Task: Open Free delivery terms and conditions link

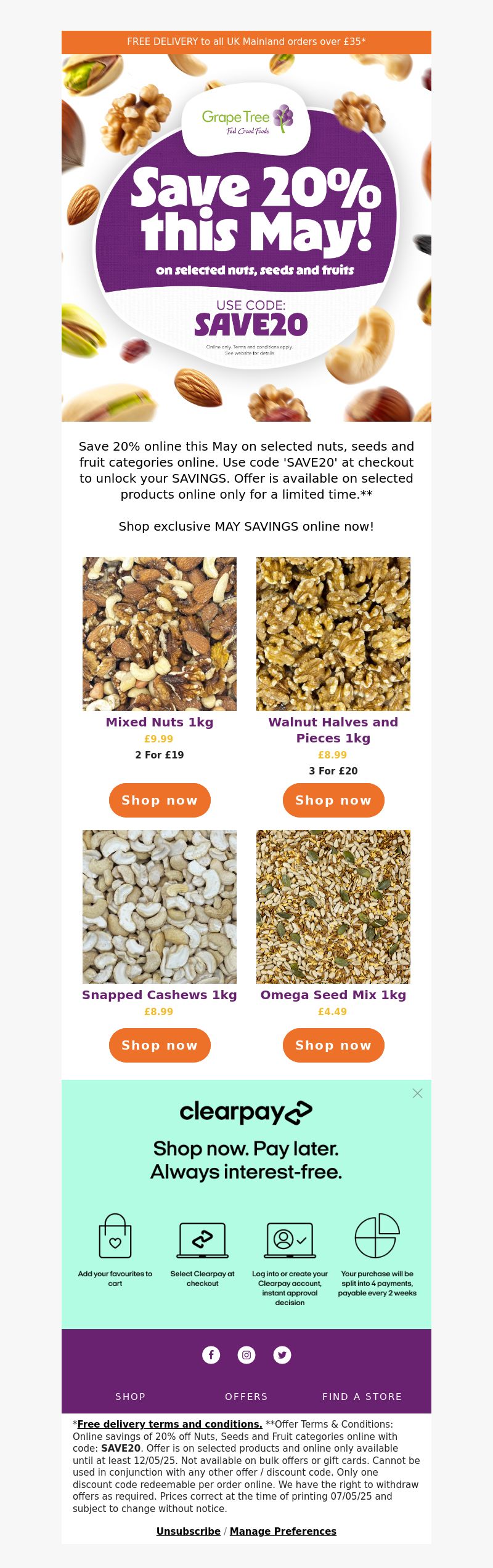Action: (170, 1425)
